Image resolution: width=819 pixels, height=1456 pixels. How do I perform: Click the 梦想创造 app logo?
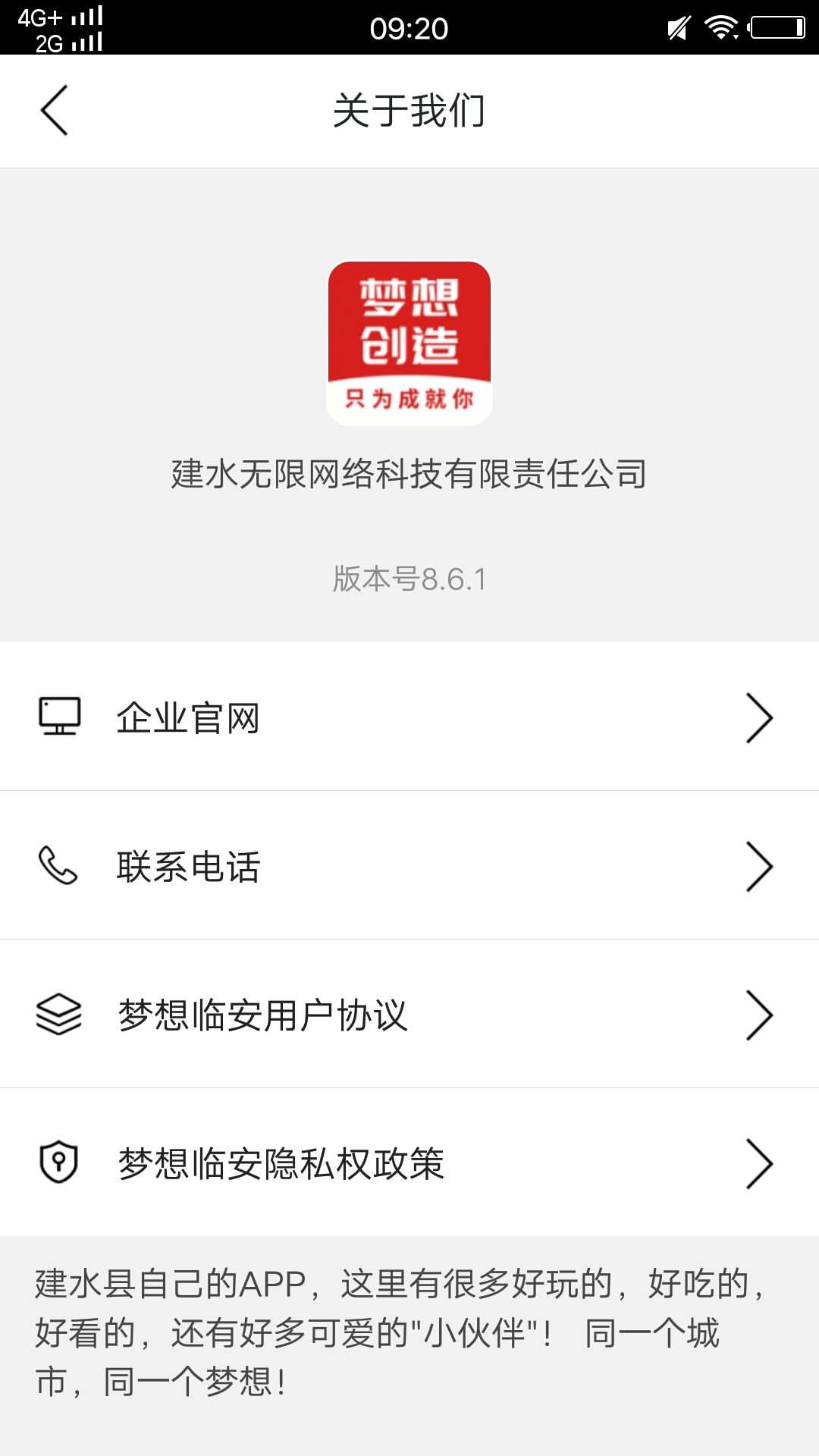(409, 343)
